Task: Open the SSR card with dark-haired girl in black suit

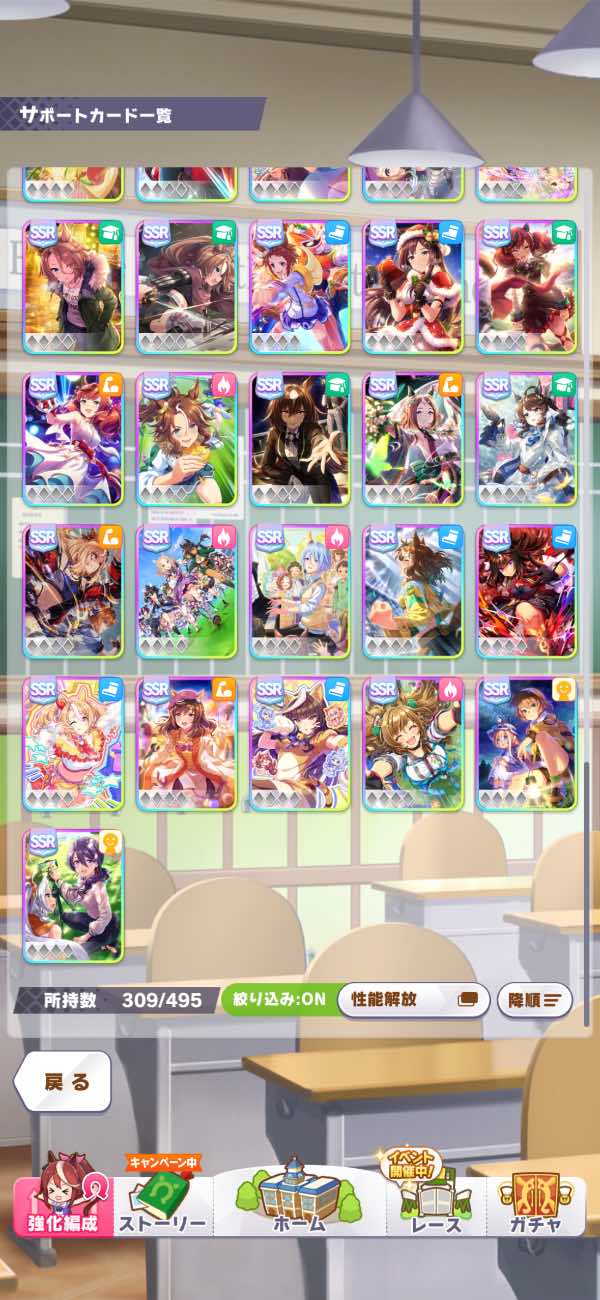Action: 299,439
